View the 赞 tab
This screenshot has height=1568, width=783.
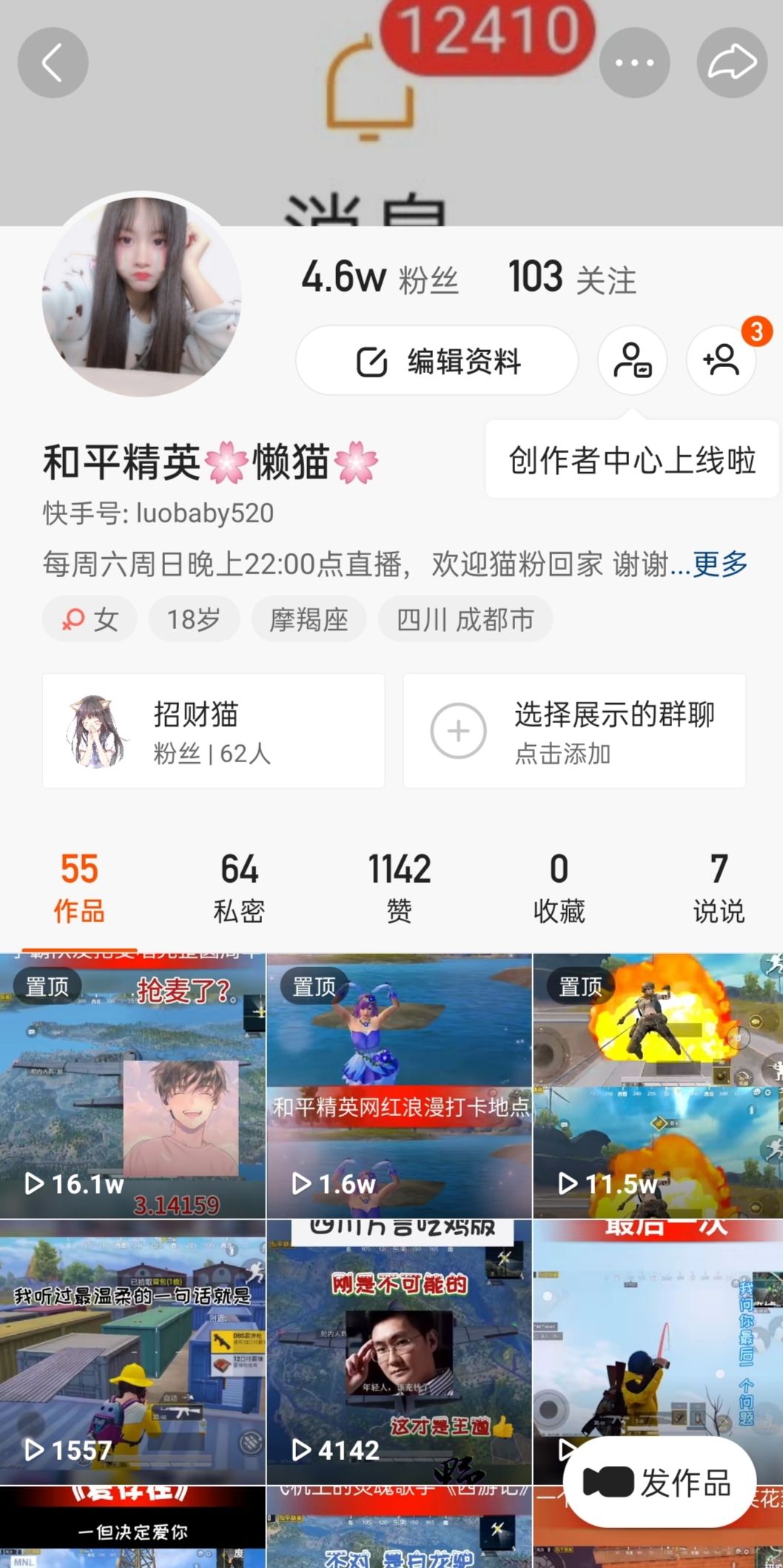coord(399,887)
